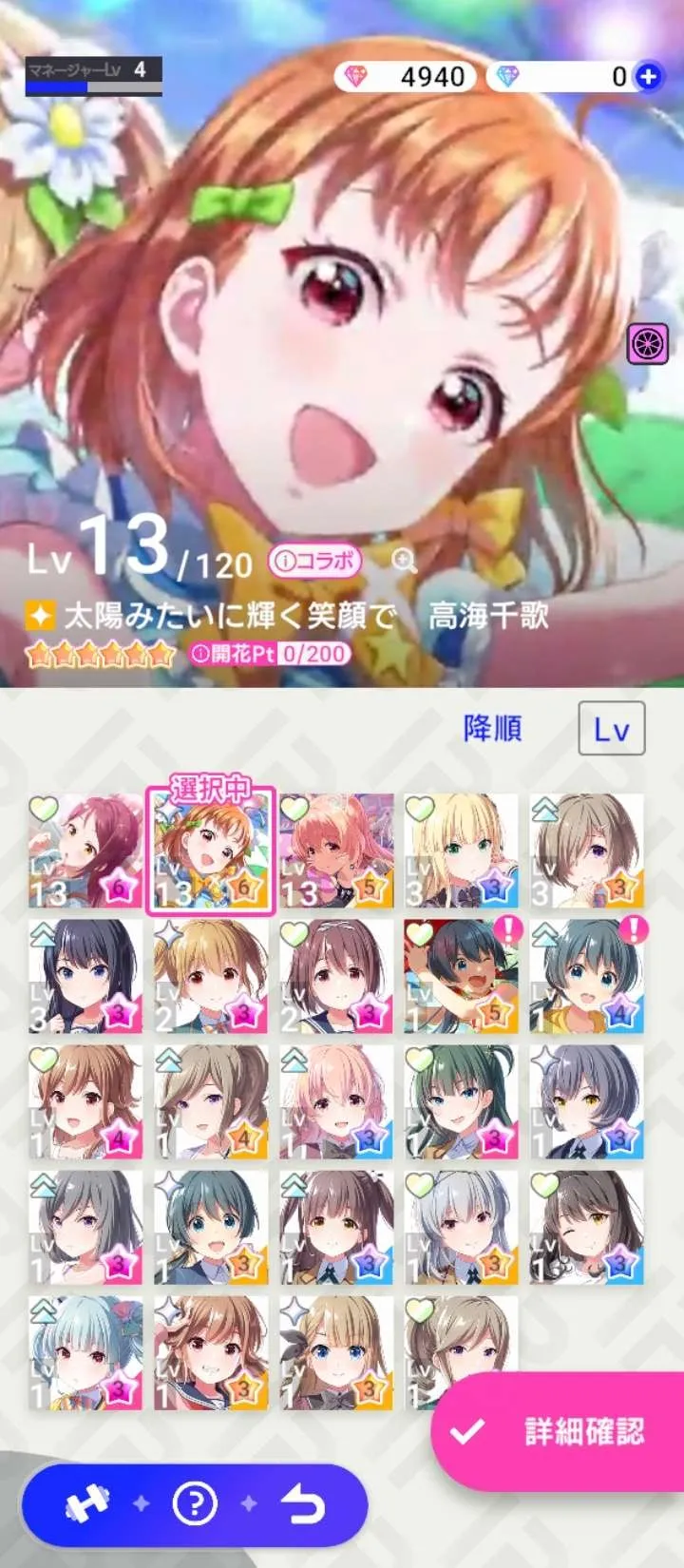Choose the four-star card with alert badge
The width and height of the screenshot is (684, 1568).
587,976
